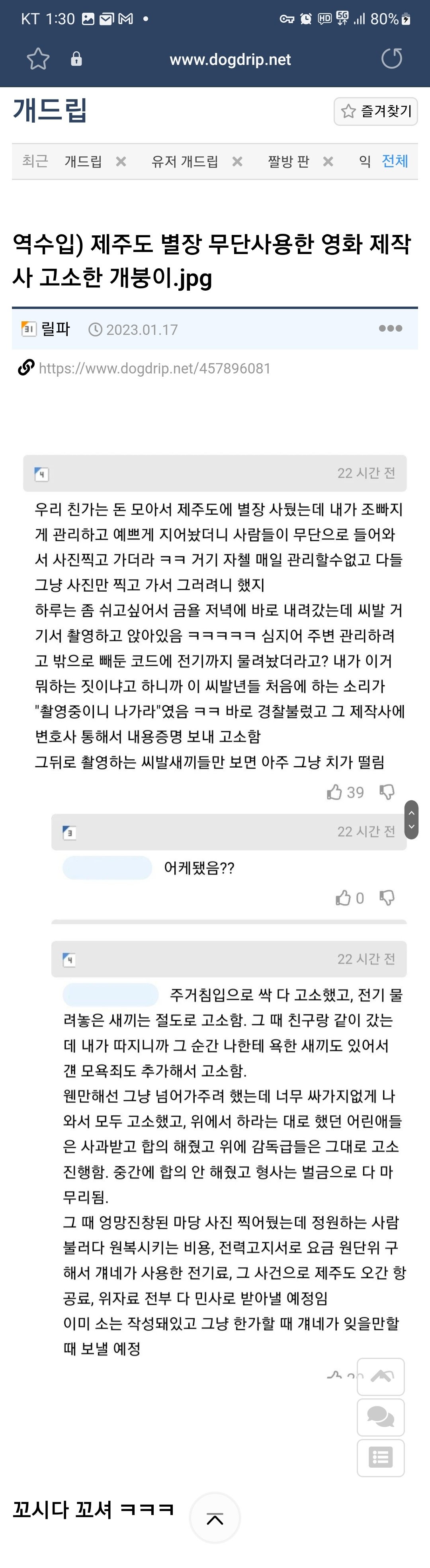Downvote the comment with 39 likes
430x1568 pixels.
pyautogui.click(x=387, y=792)
